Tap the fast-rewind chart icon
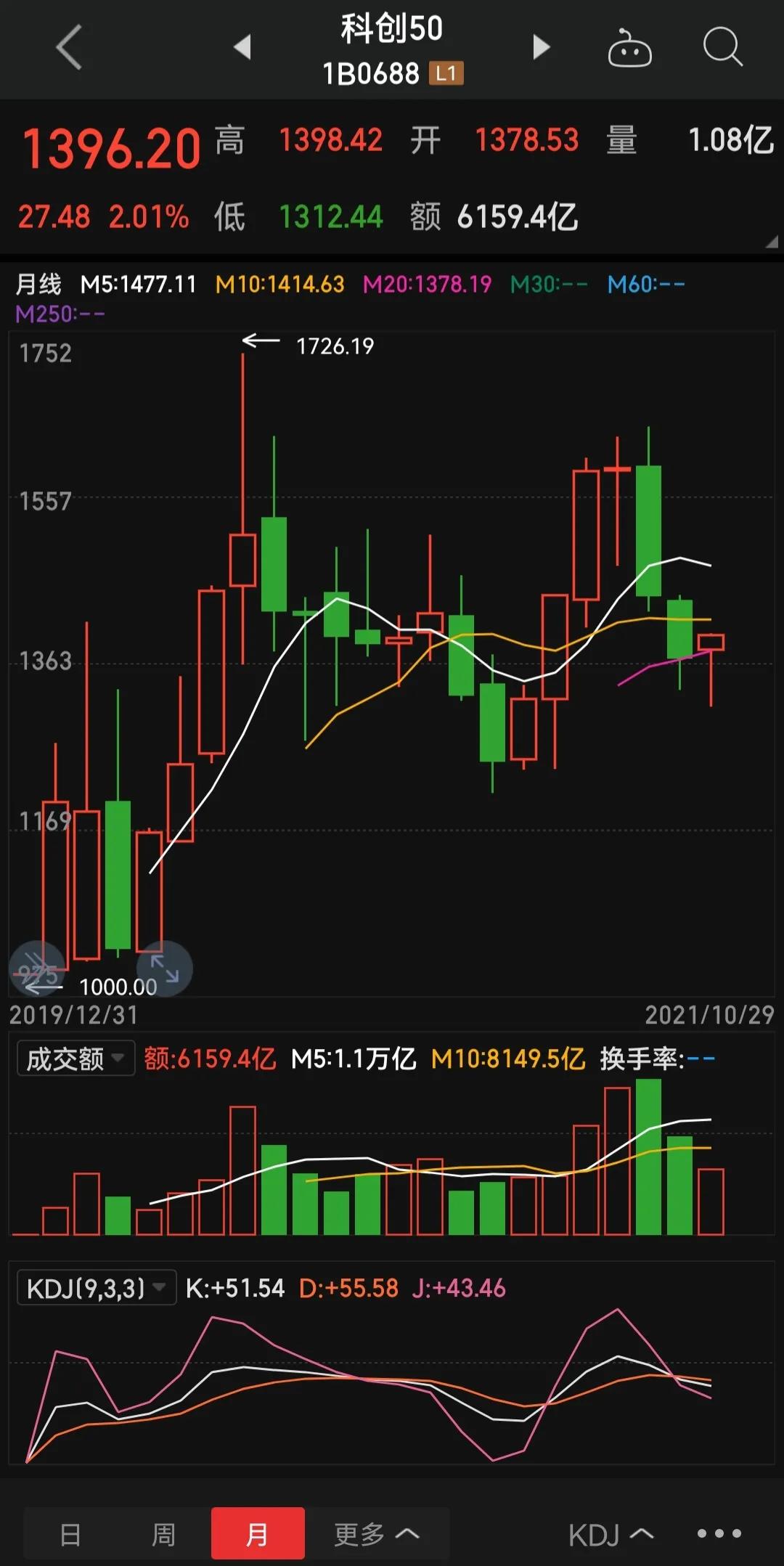This screenshot has width=784, height=1566. 36,968
